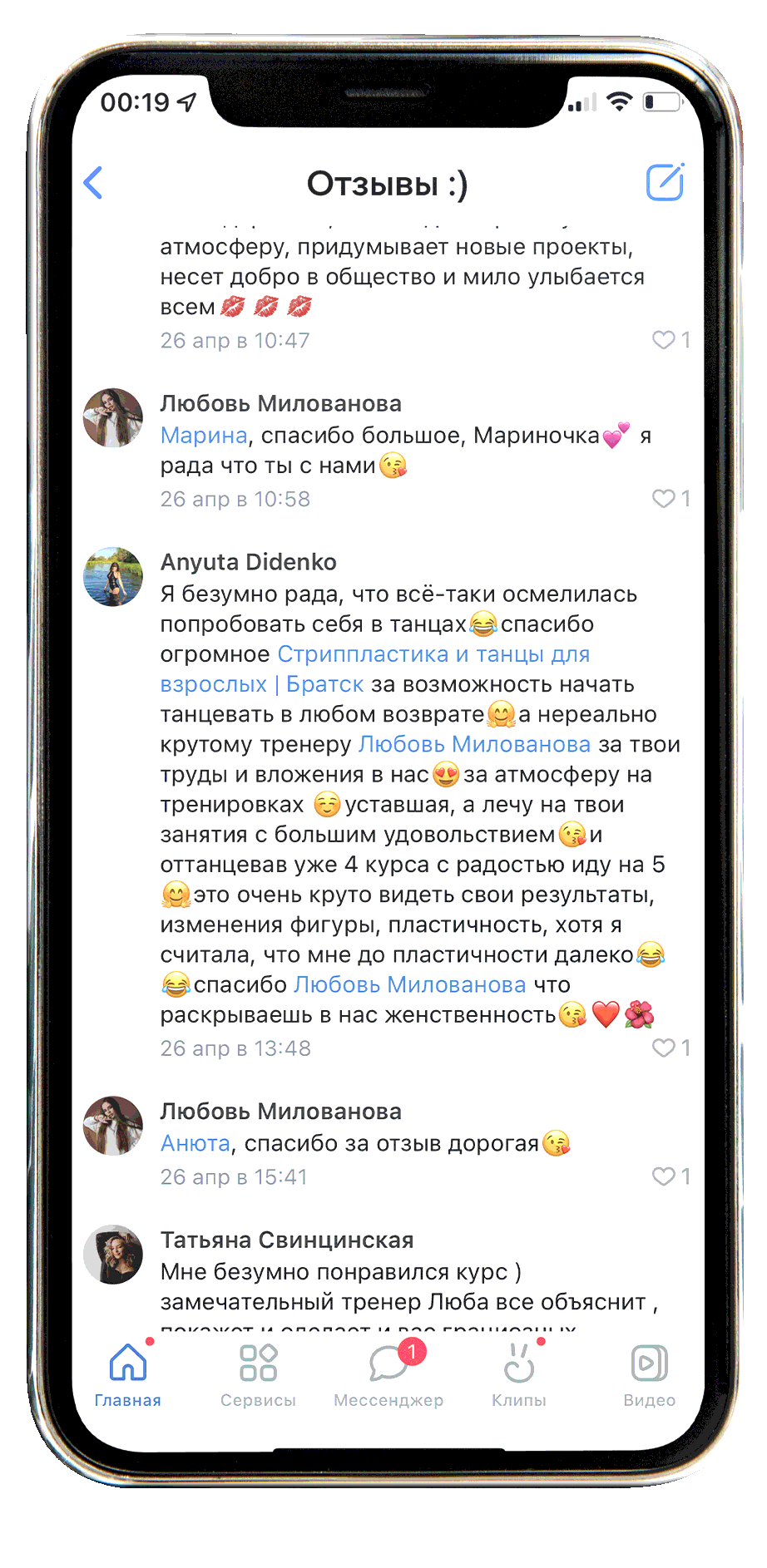Open the Марина mention link
This screenshot has height=1568, width=767.
point(204,436)
